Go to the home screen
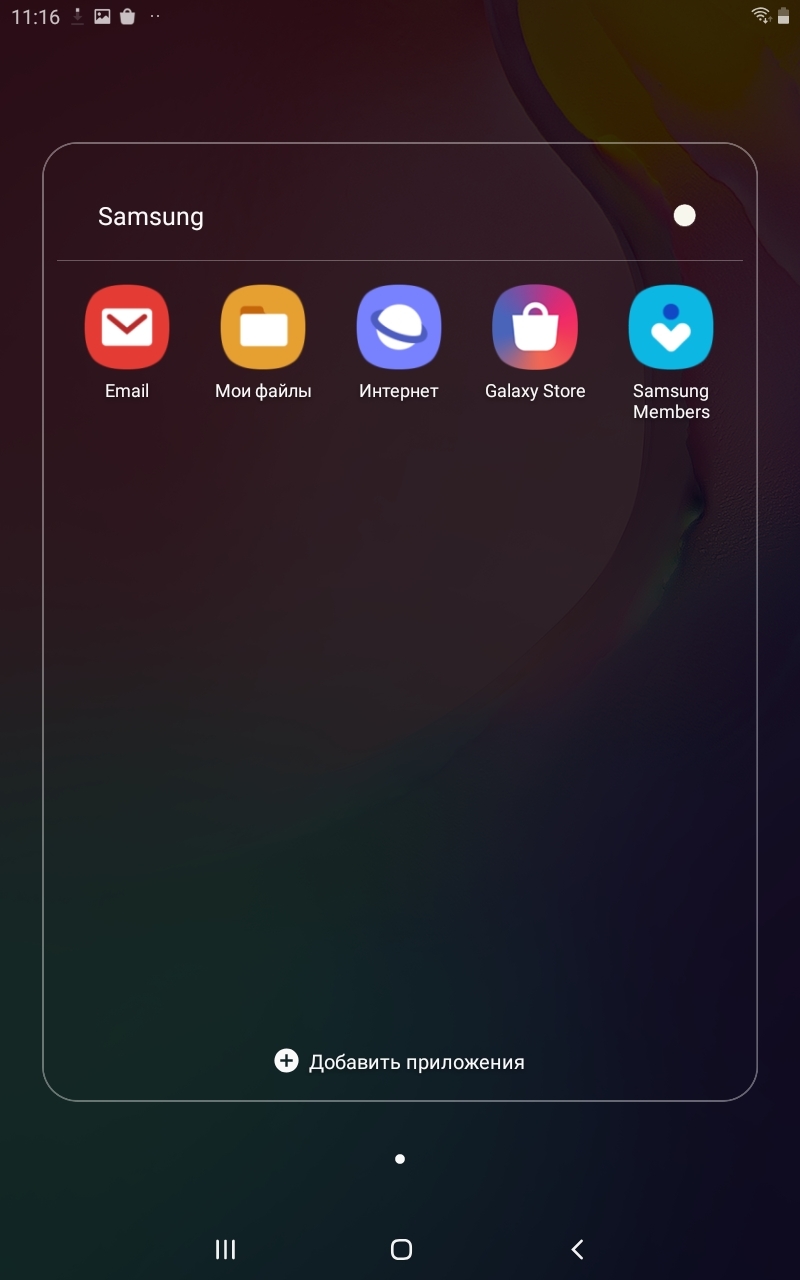Viewport: 800px width, 1280px height. pos(401,1249)
